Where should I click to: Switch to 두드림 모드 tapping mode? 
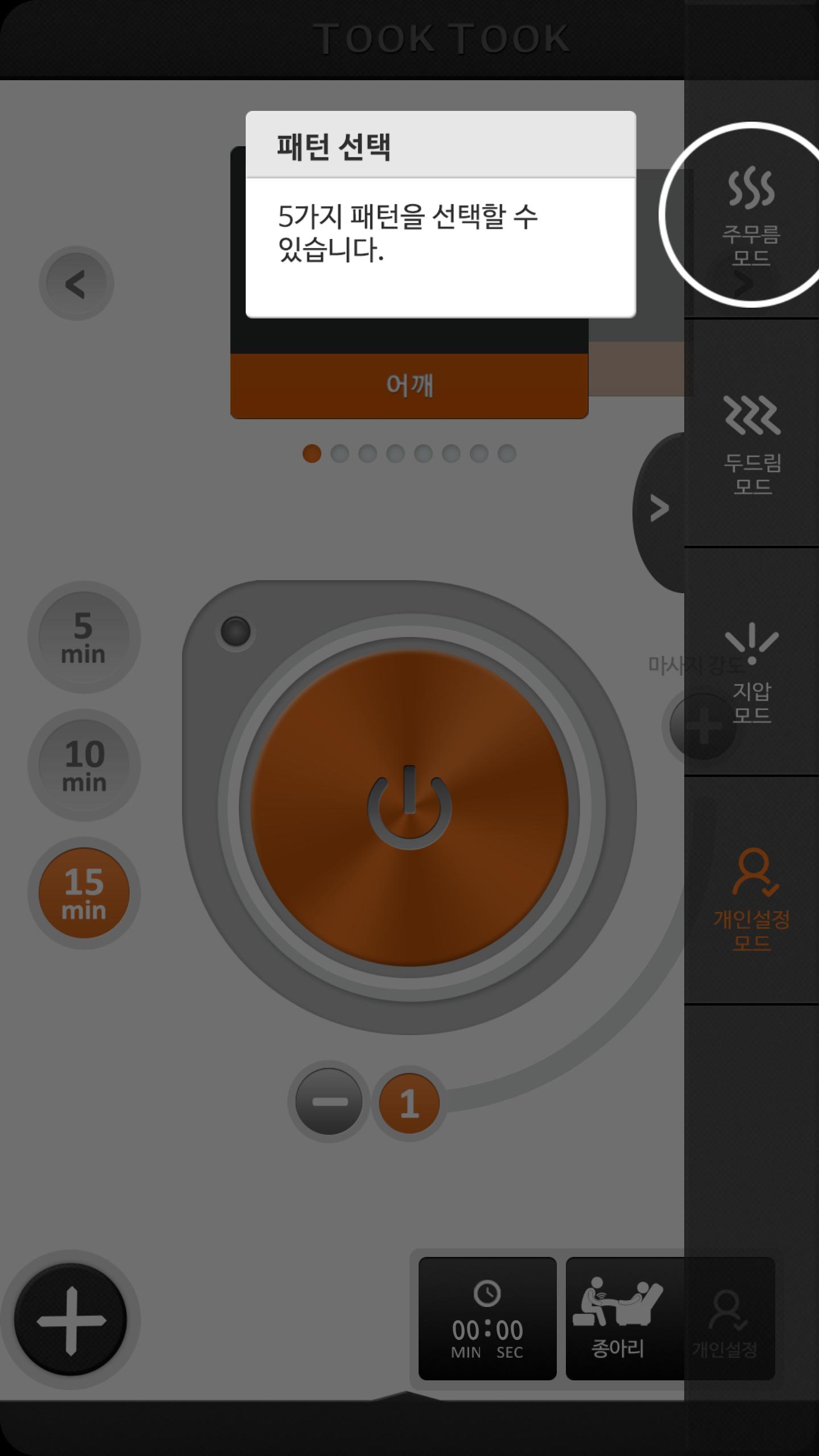tap(751, 444)
